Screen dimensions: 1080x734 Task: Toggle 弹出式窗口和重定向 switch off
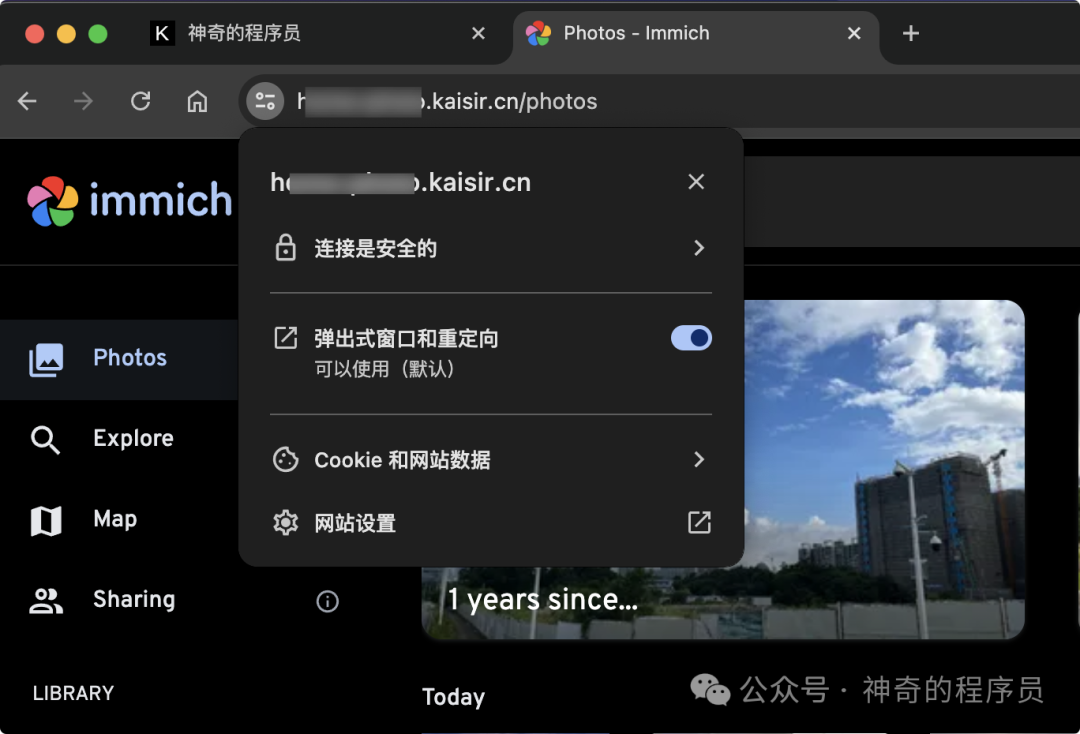(x=691, y=338)
